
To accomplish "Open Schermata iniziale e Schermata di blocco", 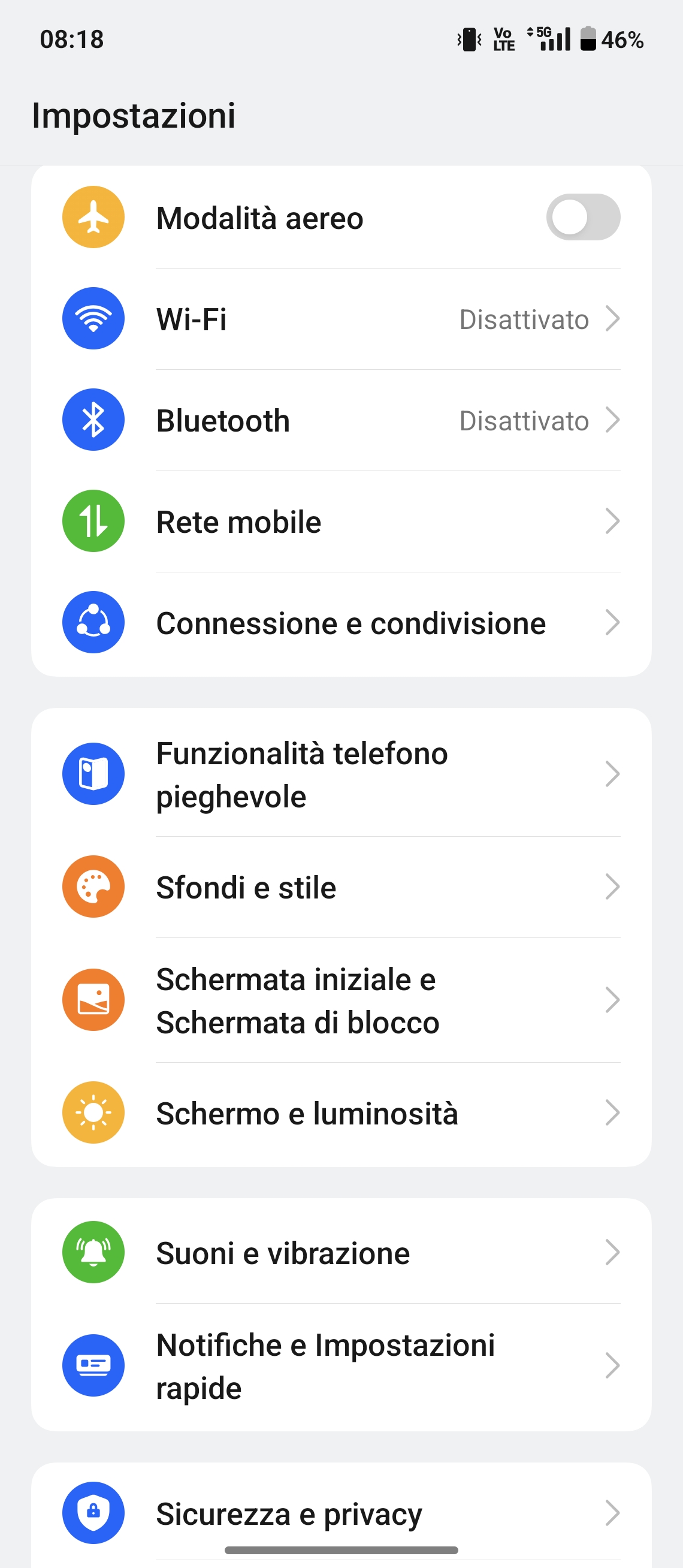I will tap(340, 1000).
